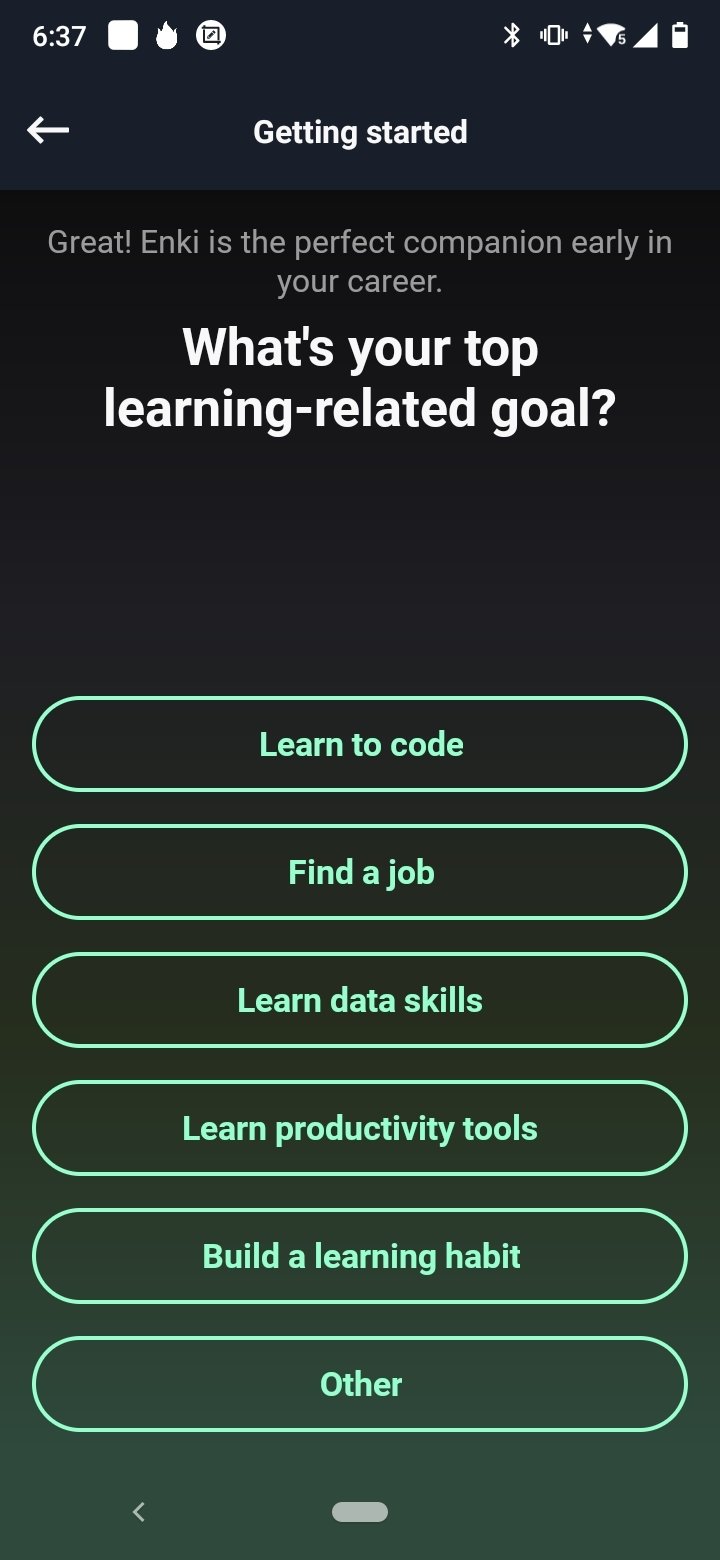Select the Learn to code goal
This screenshot has width=720, height=1560.
(360, 744)
